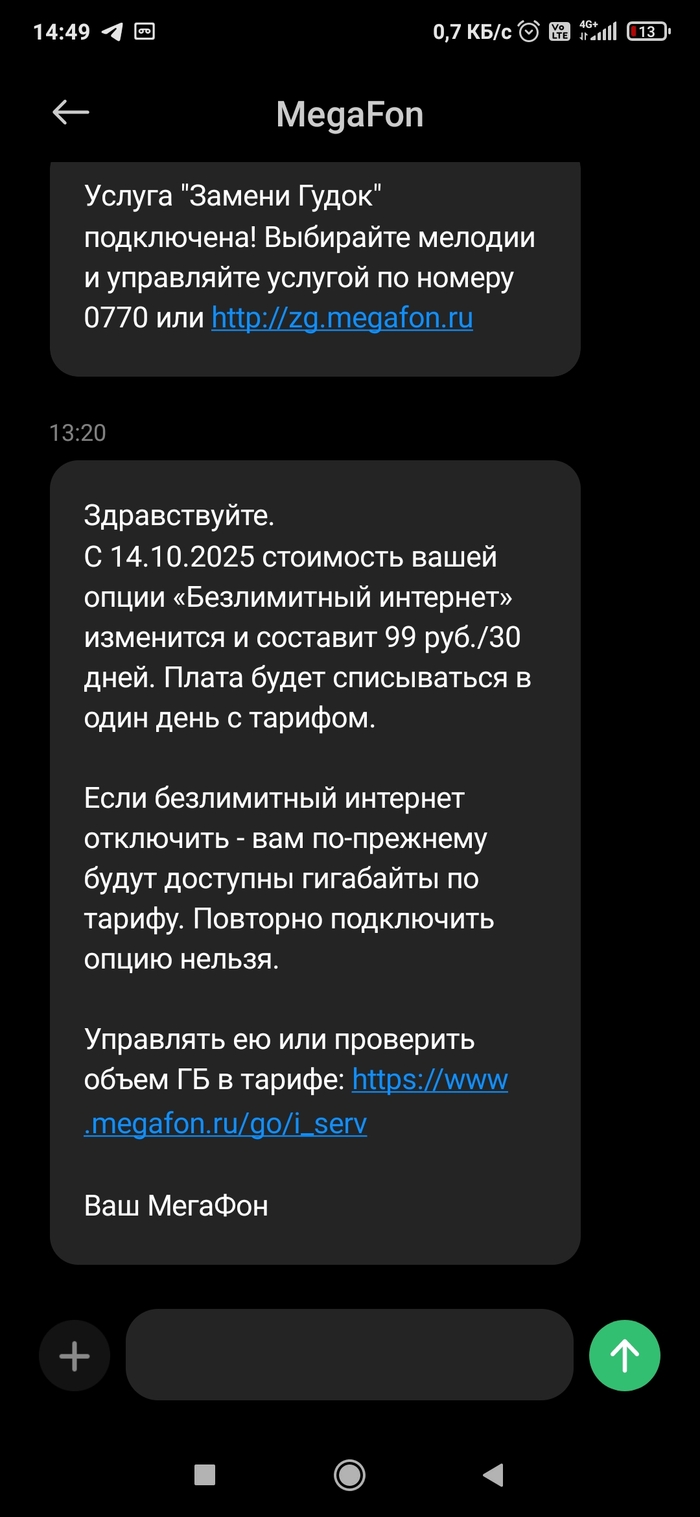Go back from the MegaFon conversation
Screen dimensions: 700x1517
point(71,113)
